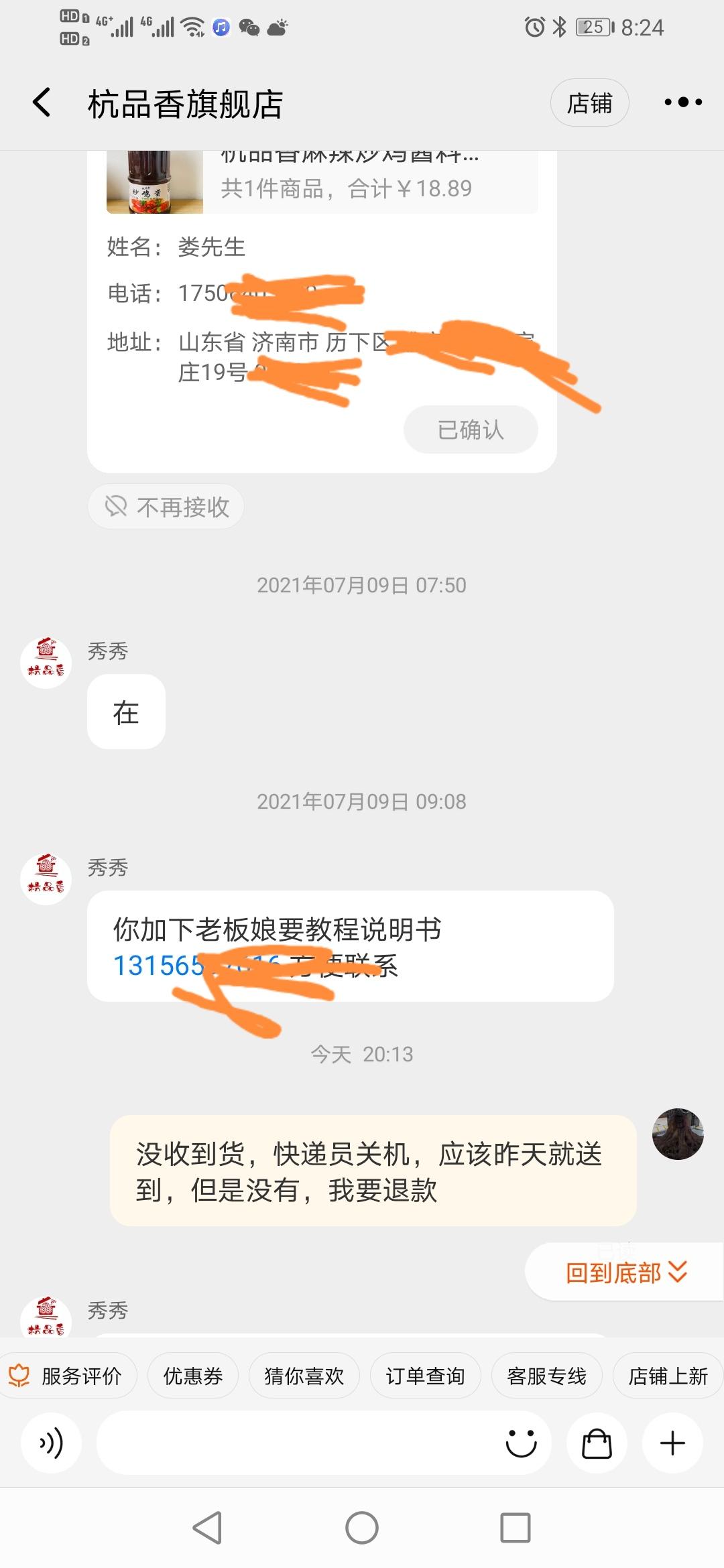Open the 服务评价 chip
The width and height of the screenshot is (724, 1568).
coord(66,1376)
